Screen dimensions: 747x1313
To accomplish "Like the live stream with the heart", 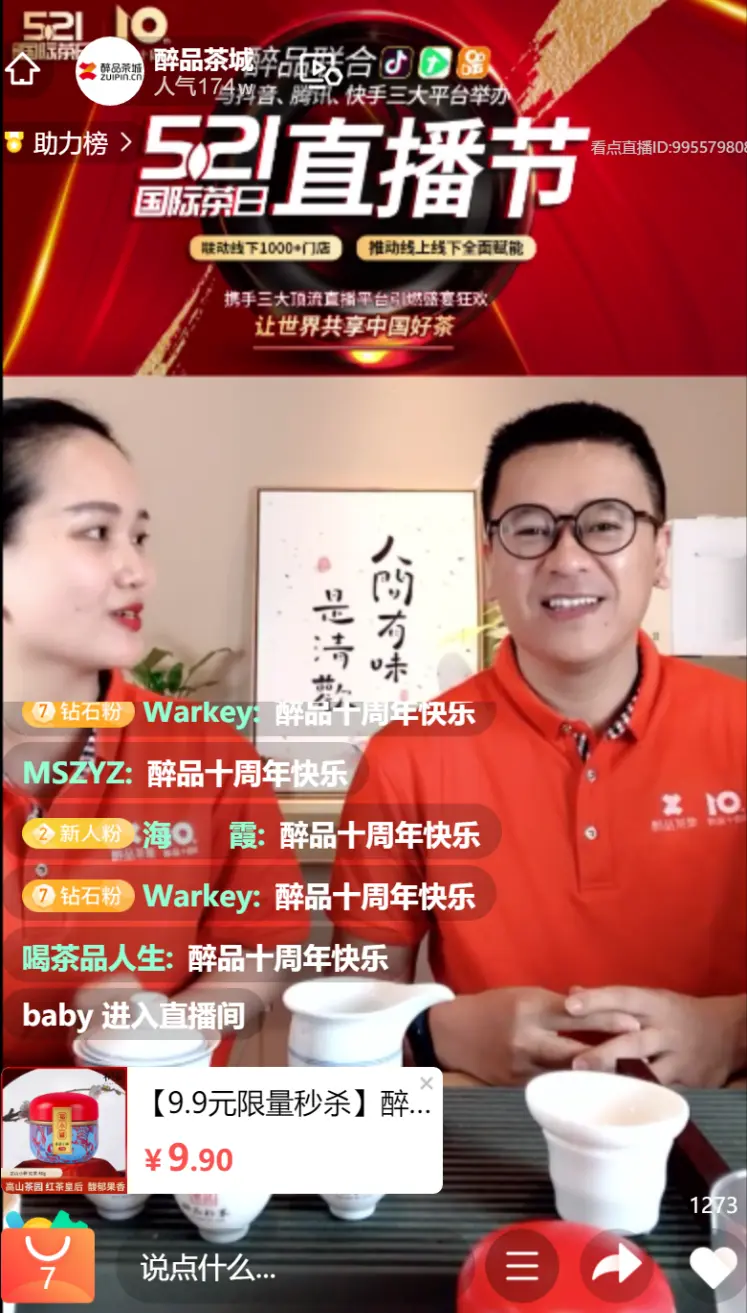I will point(713,1267).
